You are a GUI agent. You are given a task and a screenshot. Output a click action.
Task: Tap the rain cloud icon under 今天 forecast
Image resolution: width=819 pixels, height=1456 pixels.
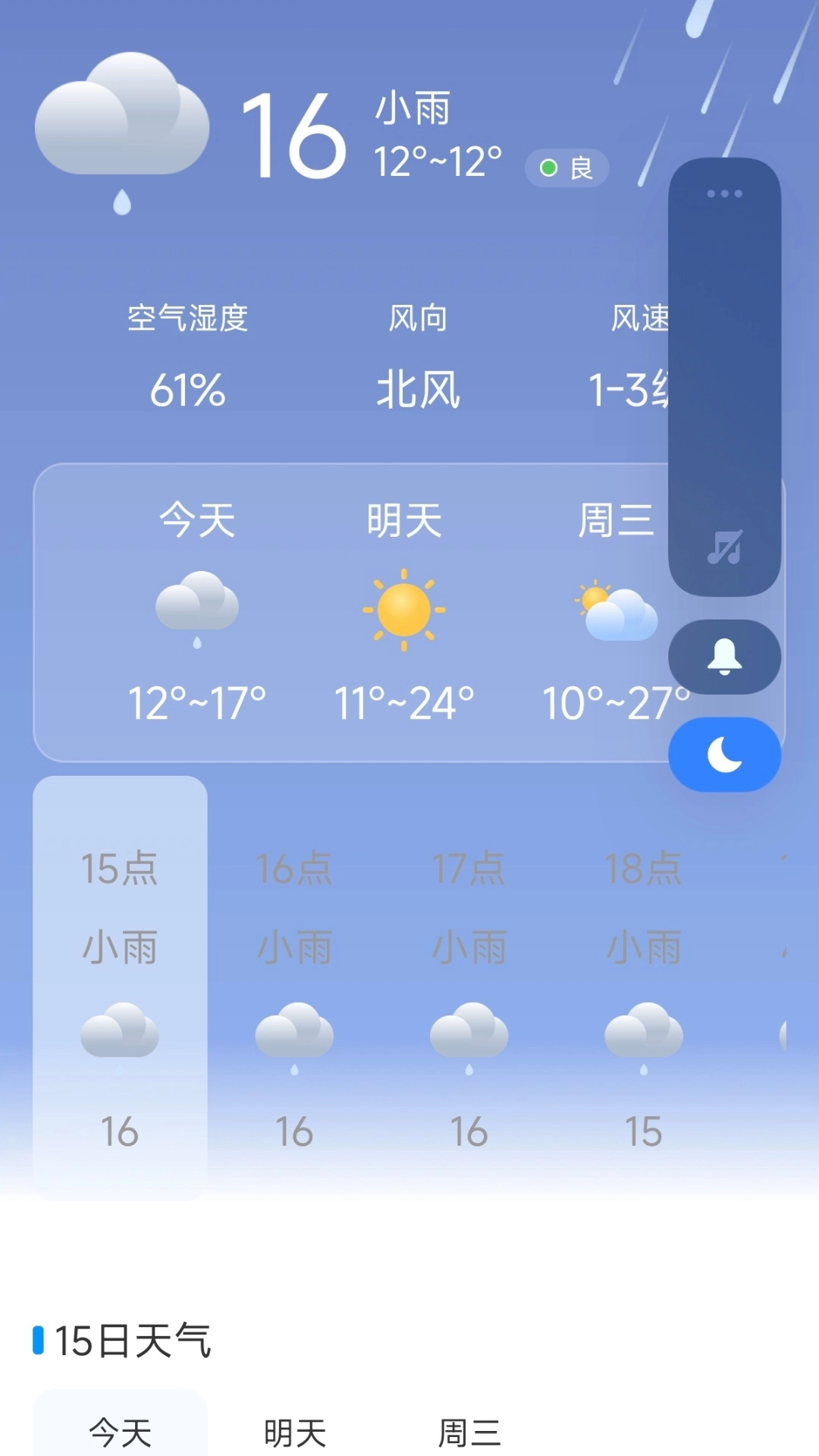[197, 607]
